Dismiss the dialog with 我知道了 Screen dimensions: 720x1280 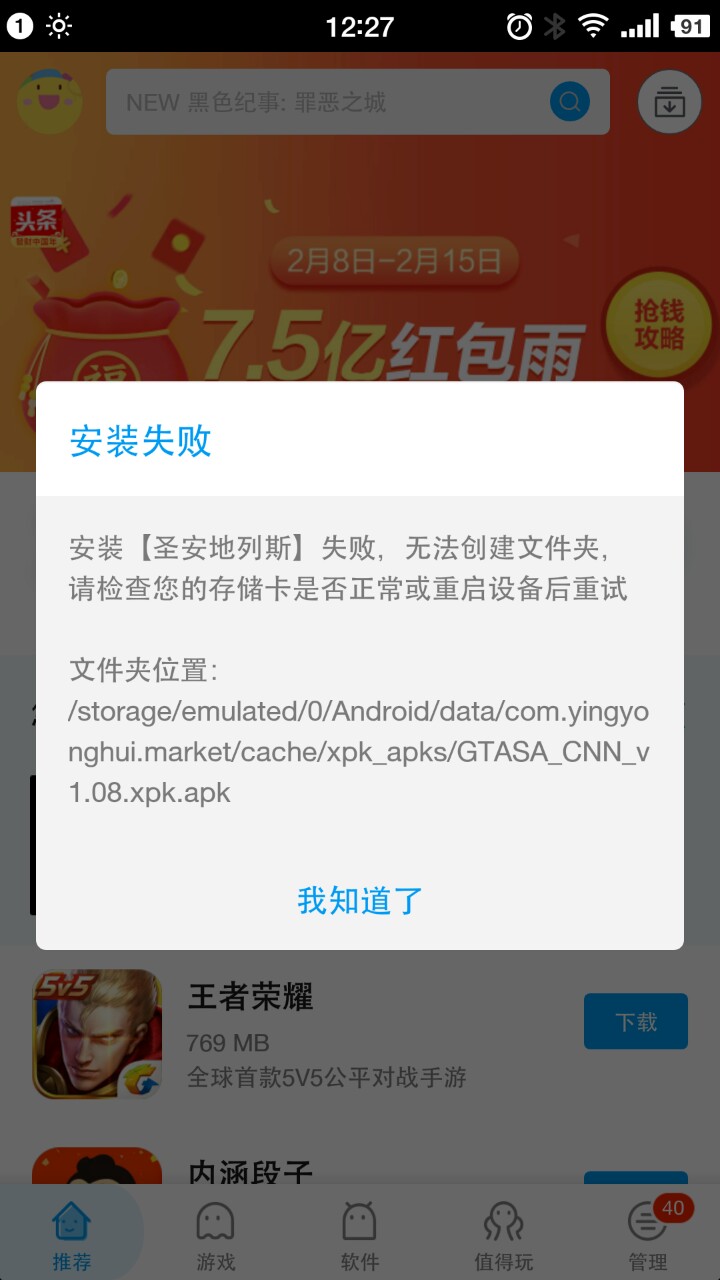click(x=360, y=900)
